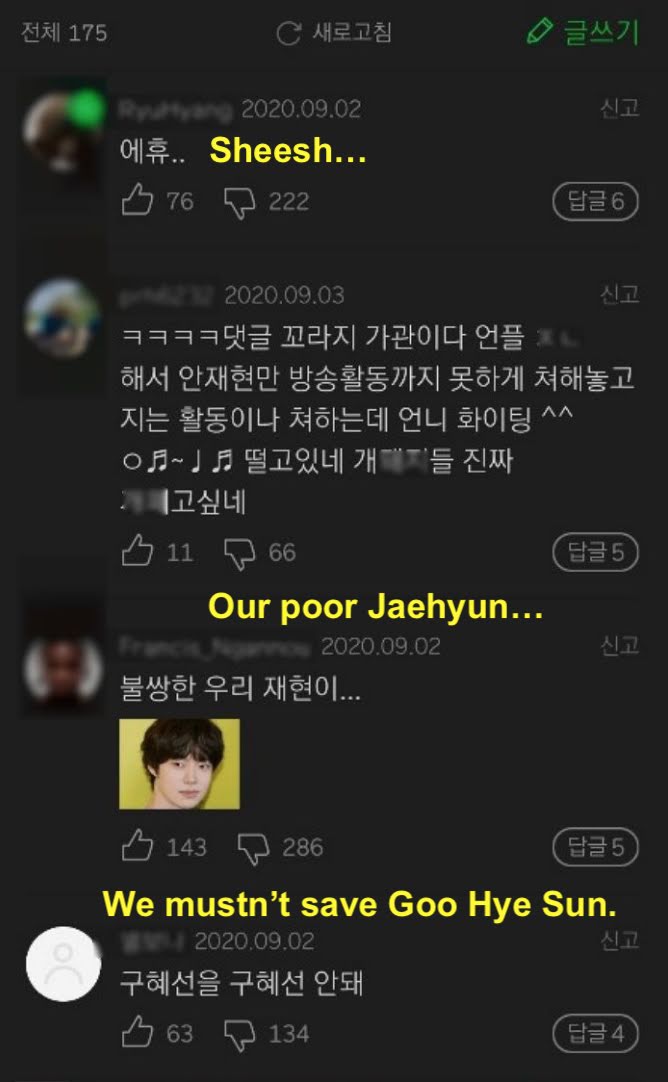Tap 신고 on the 'ㅋㅋㅋㅋ댓글 꼬라지' comment
668x1082 pixels.
[619, 295]
